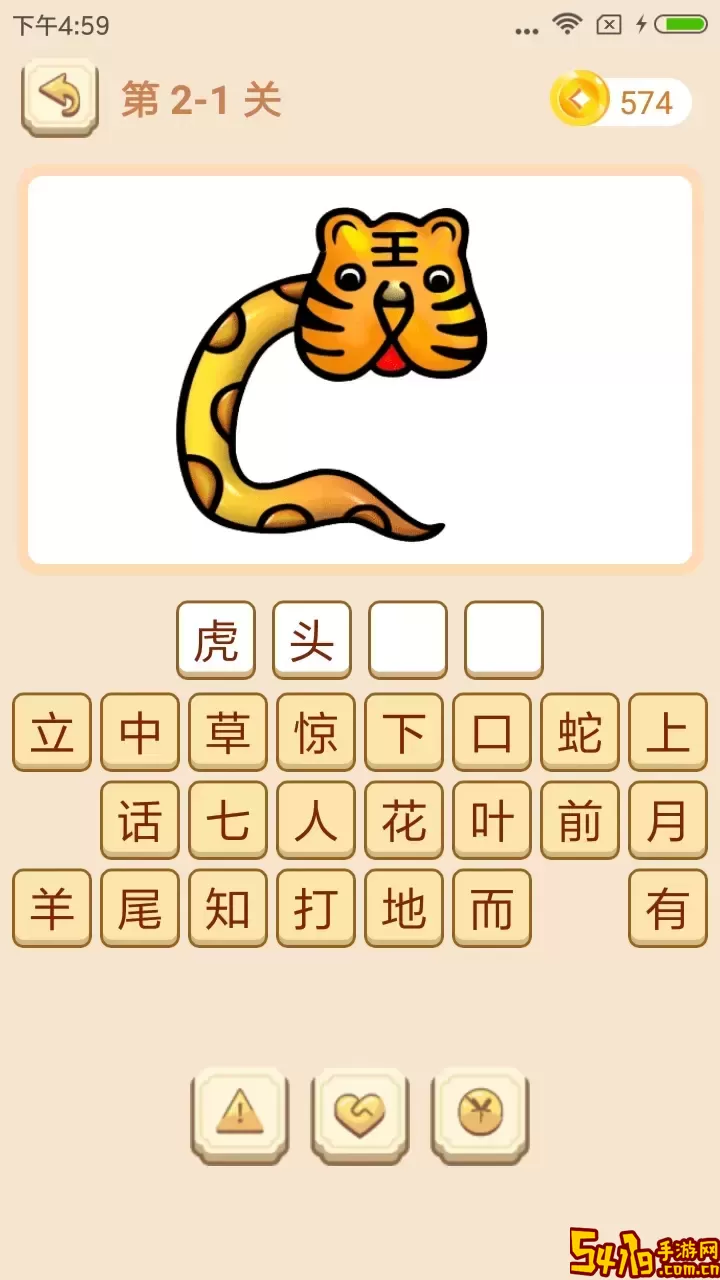Choose the 上 character tile
720x1280 pixels.
(668, 733)
